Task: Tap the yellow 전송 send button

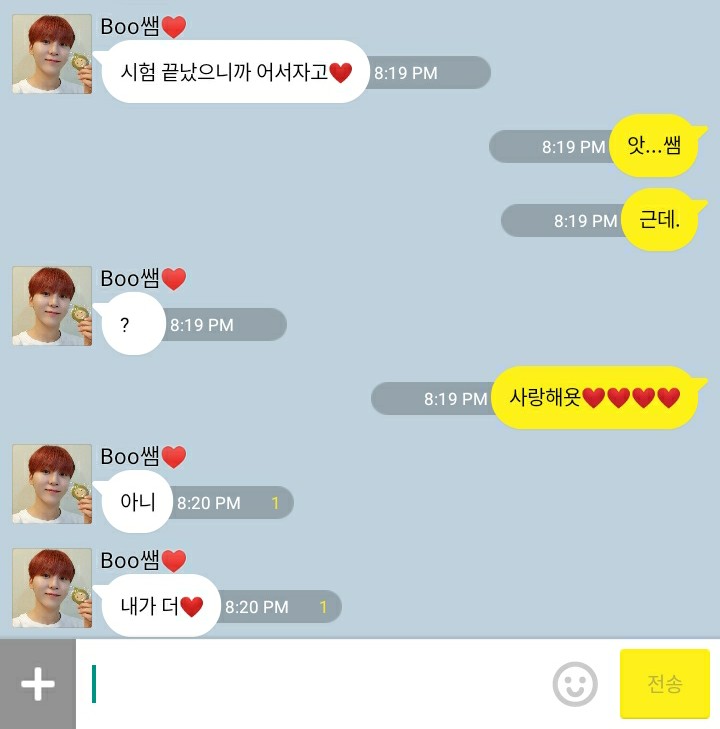Action: pyautogui.click(x=665, y=684)
